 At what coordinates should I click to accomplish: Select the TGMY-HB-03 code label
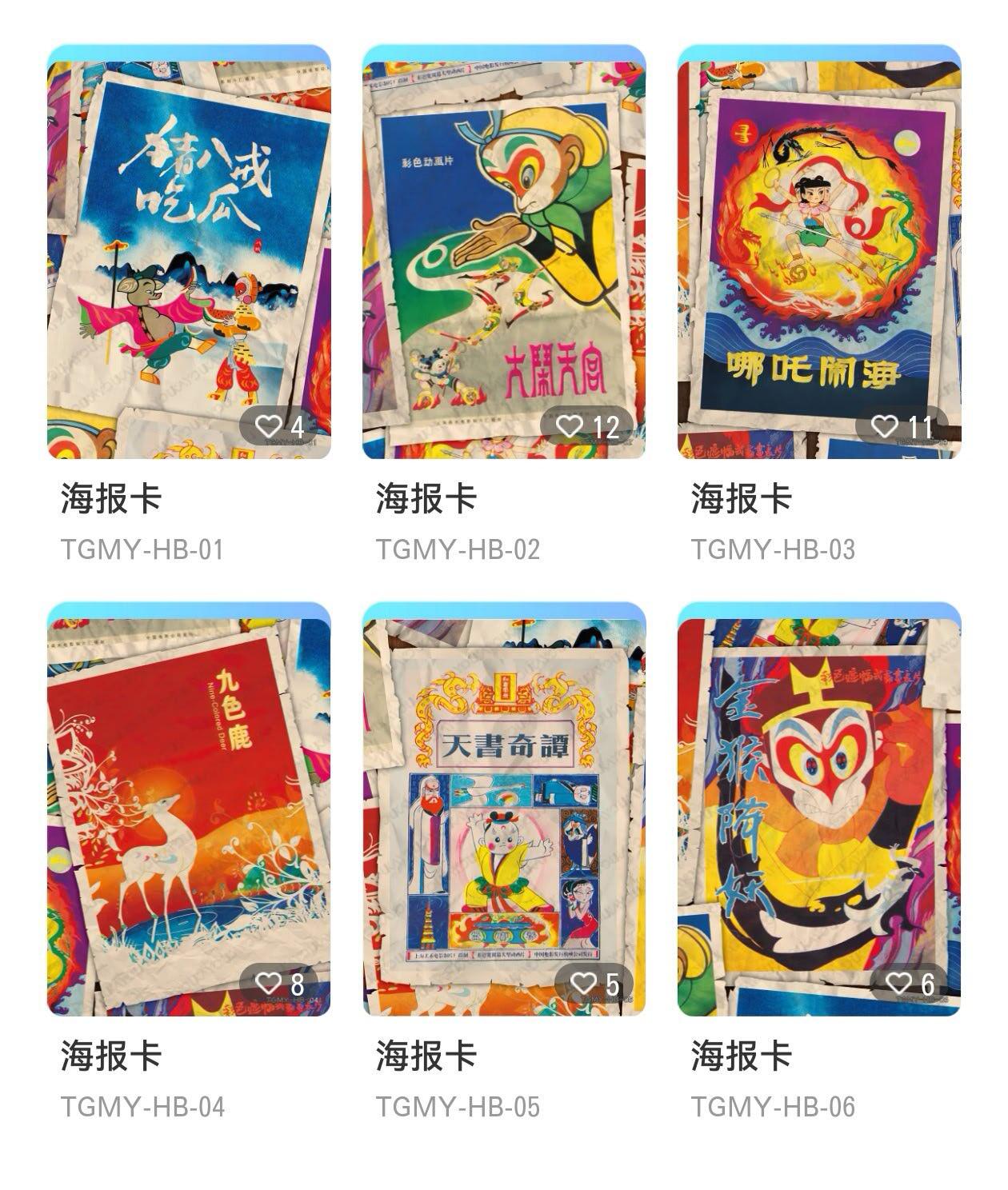tap(773, 549)
